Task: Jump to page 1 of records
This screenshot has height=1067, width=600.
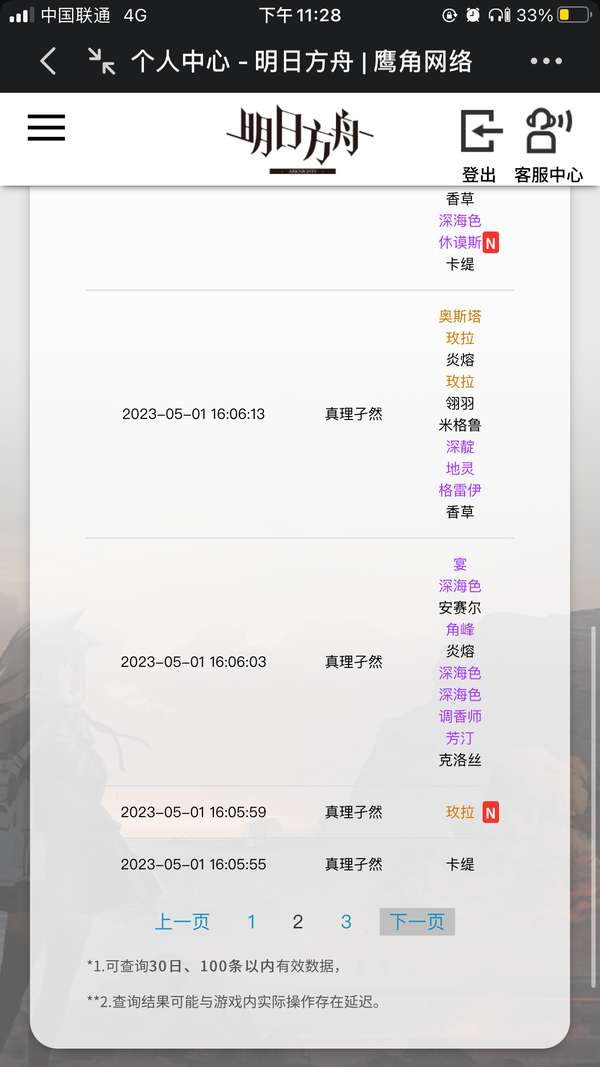Action: (252, 922)
